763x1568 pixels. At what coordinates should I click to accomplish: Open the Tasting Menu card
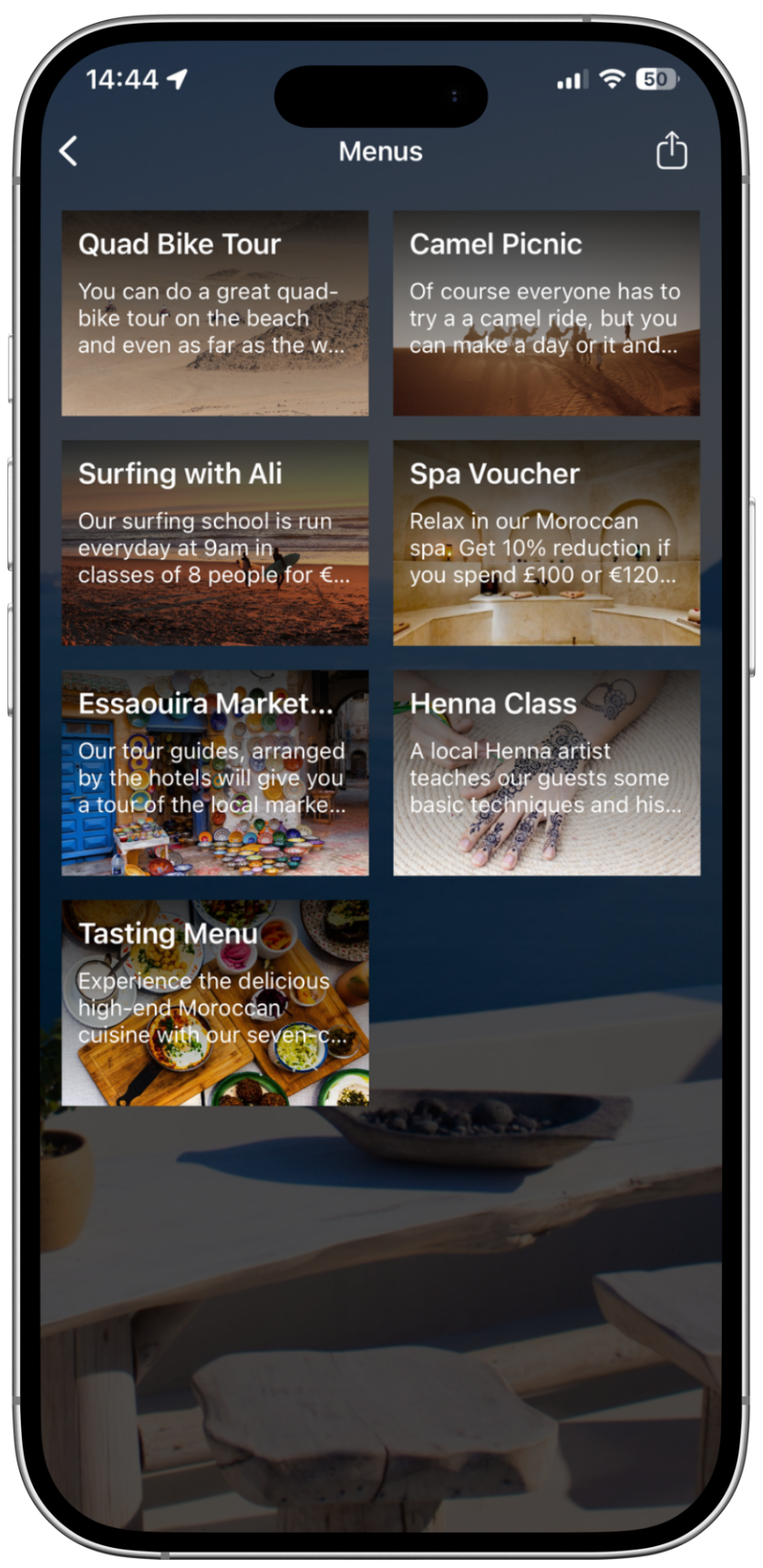[x=215, y=1002]
